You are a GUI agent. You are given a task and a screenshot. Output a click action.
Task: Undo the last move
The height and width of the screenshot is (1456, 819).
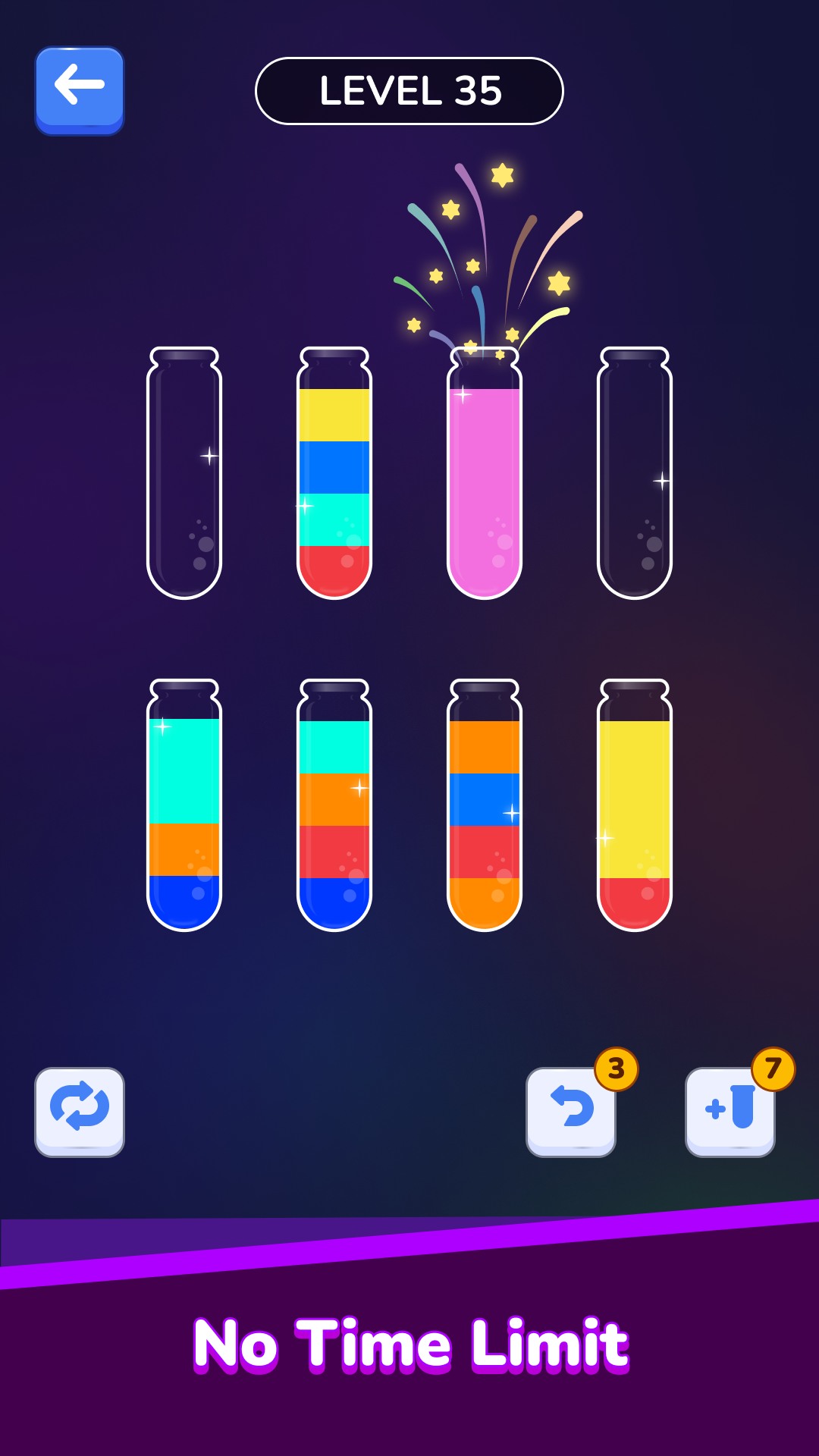coord(571,1112)
